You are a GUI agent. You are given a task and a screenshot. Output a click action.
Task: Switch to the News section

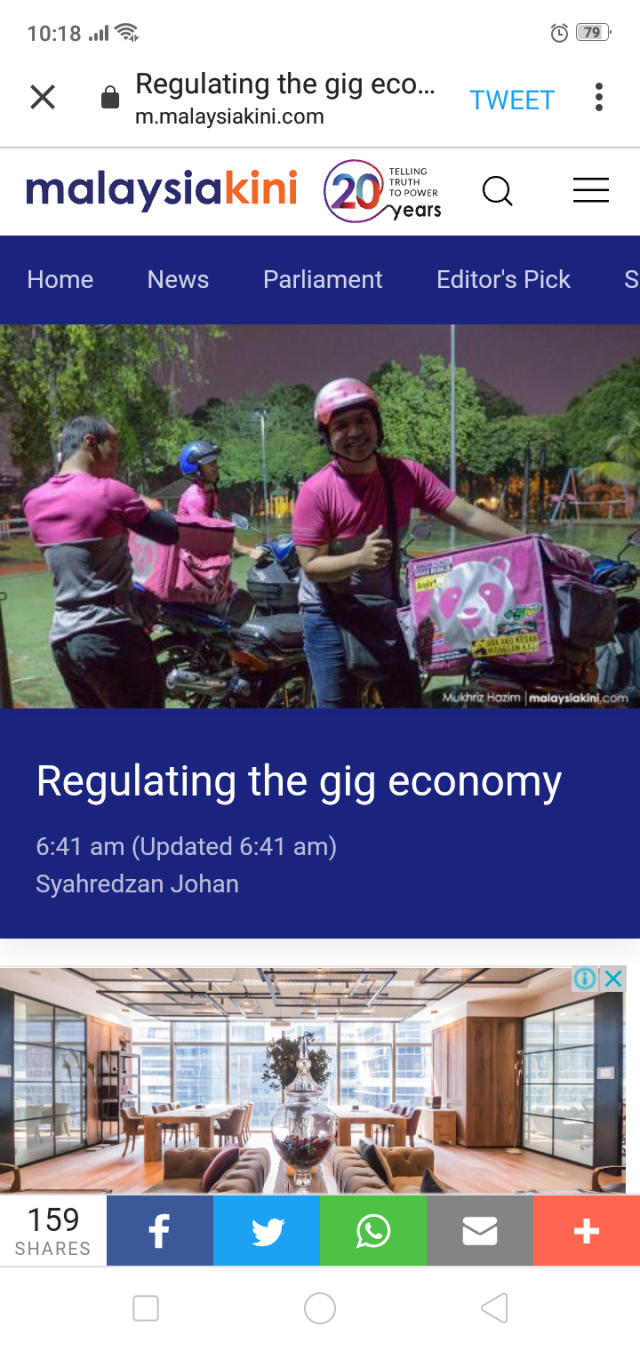pyautogui.click(x=178, y=280)
